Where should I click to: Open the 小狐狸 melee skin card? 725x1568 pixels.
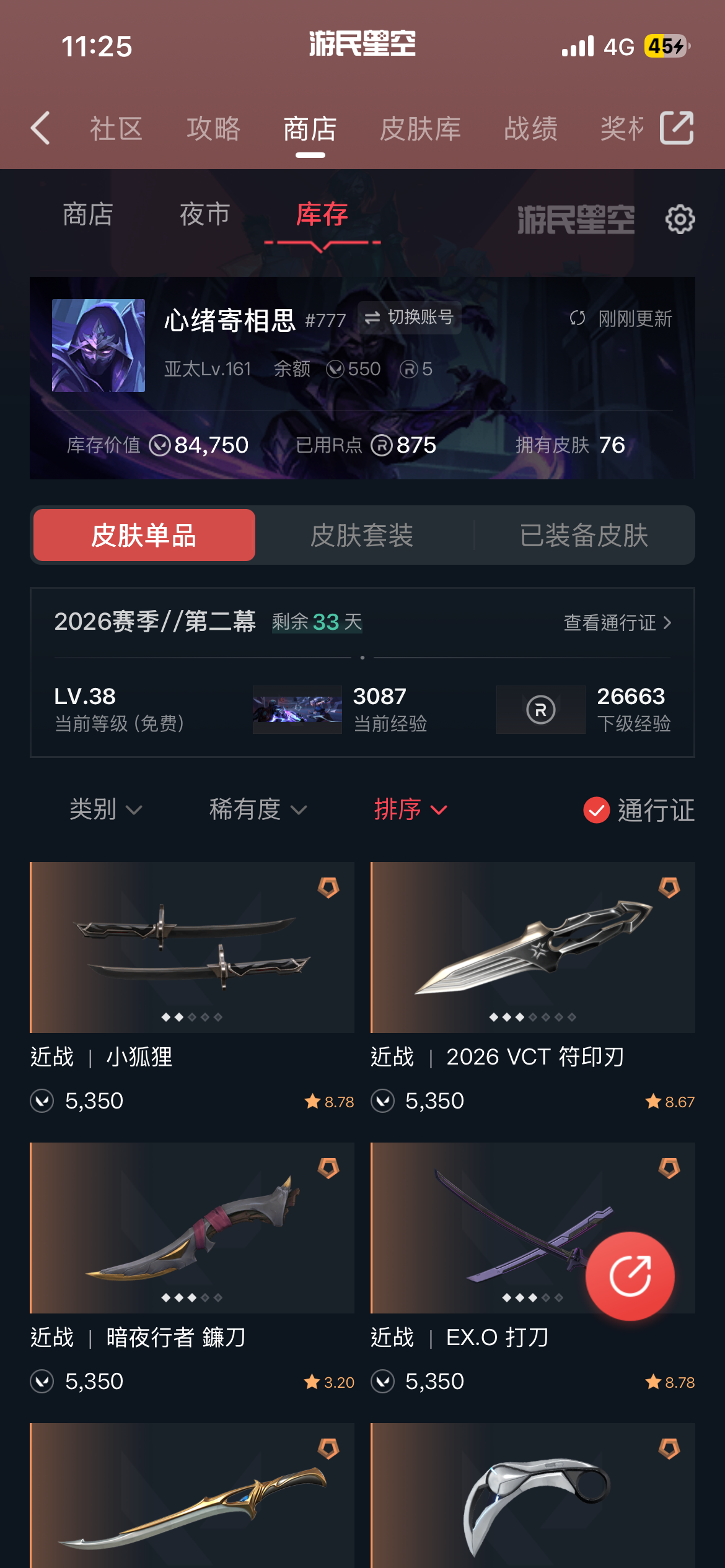pyautogui.click(x=192, y=947)
